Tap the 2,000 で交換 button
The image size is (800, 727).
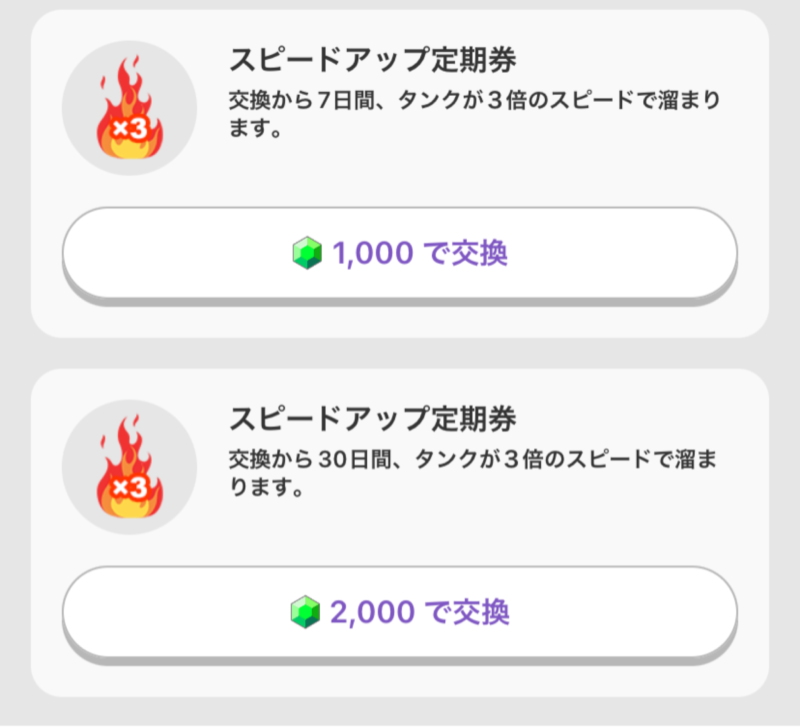pyautogui.click(x=400, y=611)
